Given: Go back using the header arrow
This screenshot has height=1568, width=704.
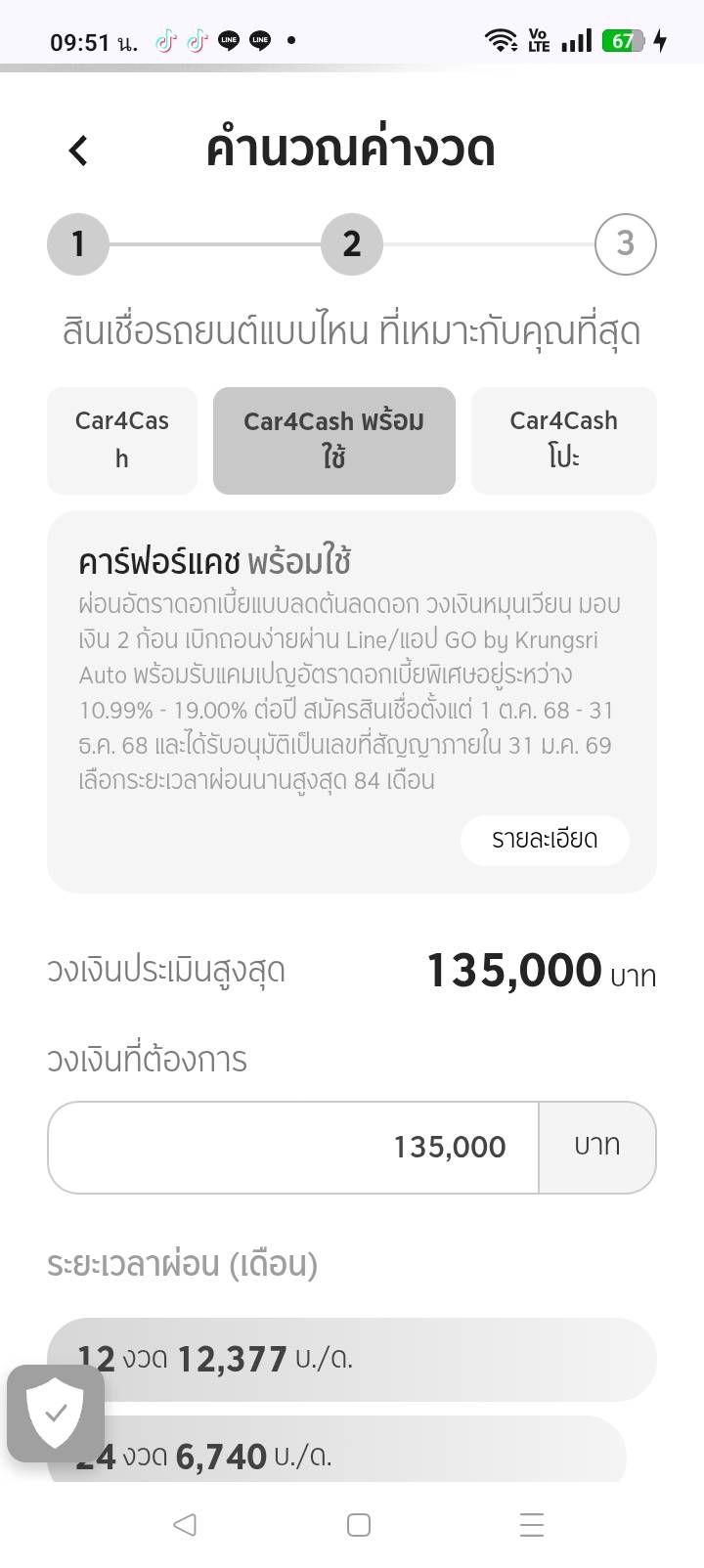Looking at the screenshot, I should [78, 151].
